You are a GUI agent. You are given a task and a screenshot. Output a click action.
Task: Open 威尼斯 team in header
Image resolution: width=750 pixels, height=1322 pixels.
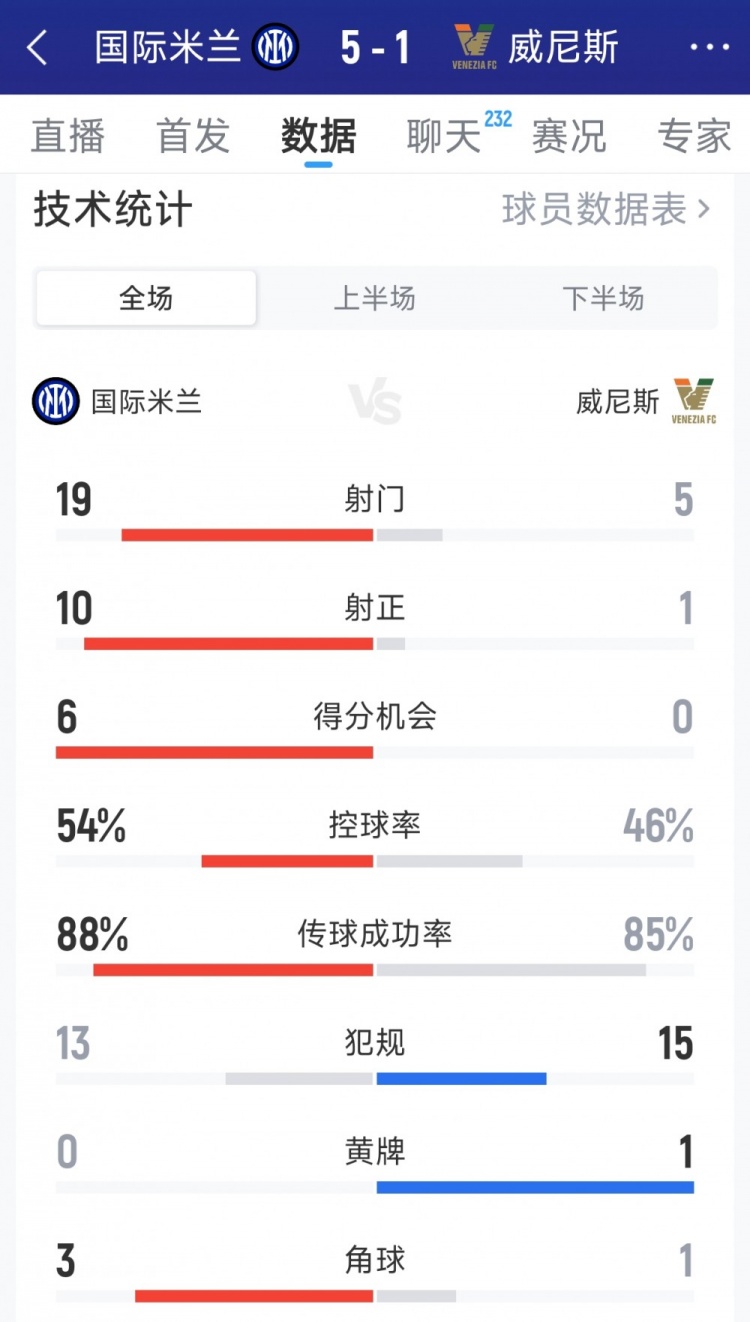(x=537, y=47)
